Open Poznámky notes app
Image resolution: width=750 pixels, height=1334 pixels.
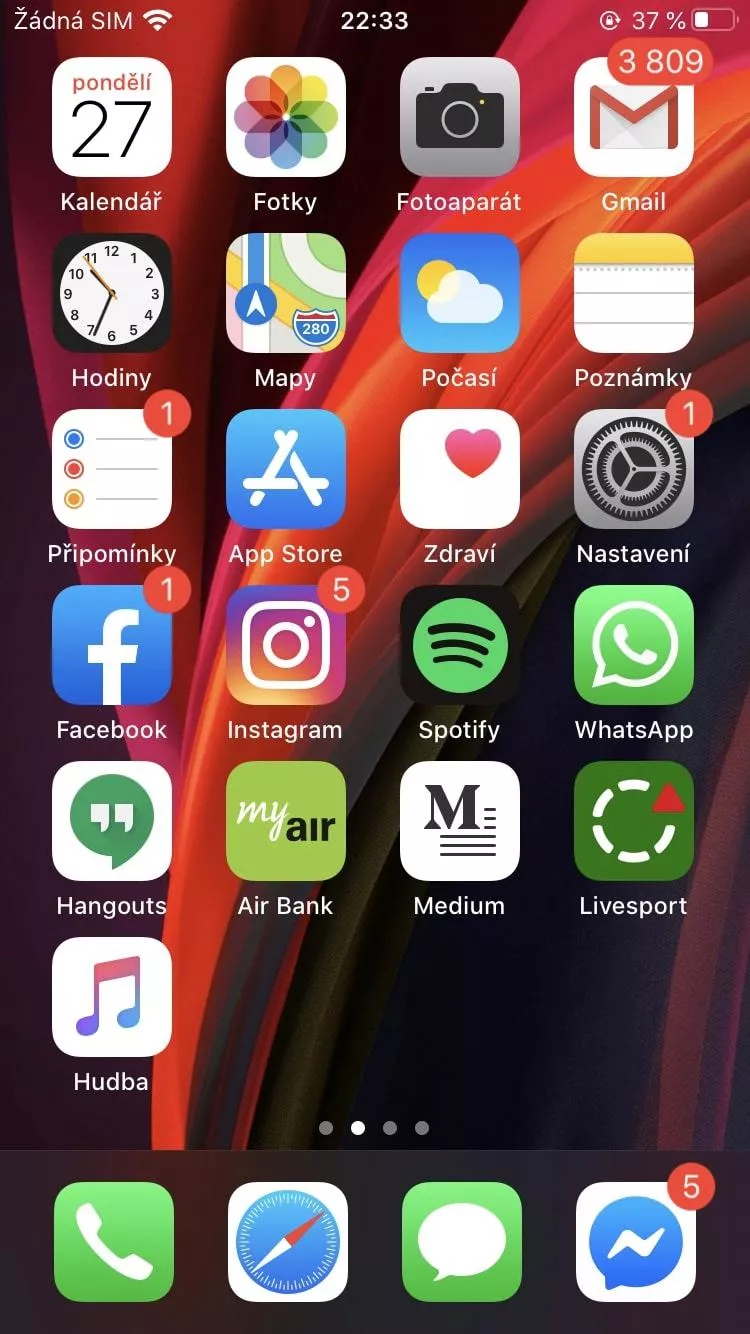pos(634,293)
